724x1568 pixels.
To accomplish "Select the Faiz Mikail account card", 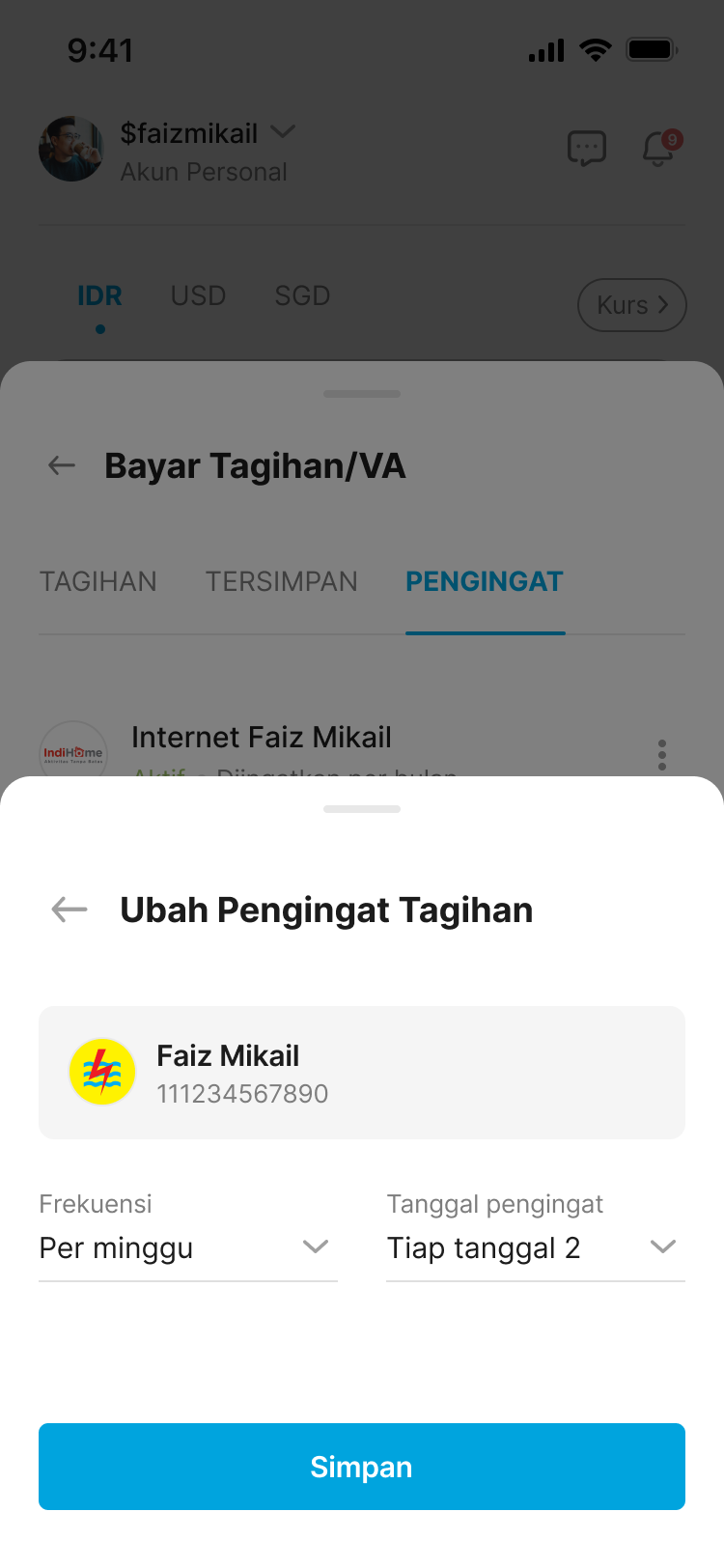I will (x=362, y=1073).
